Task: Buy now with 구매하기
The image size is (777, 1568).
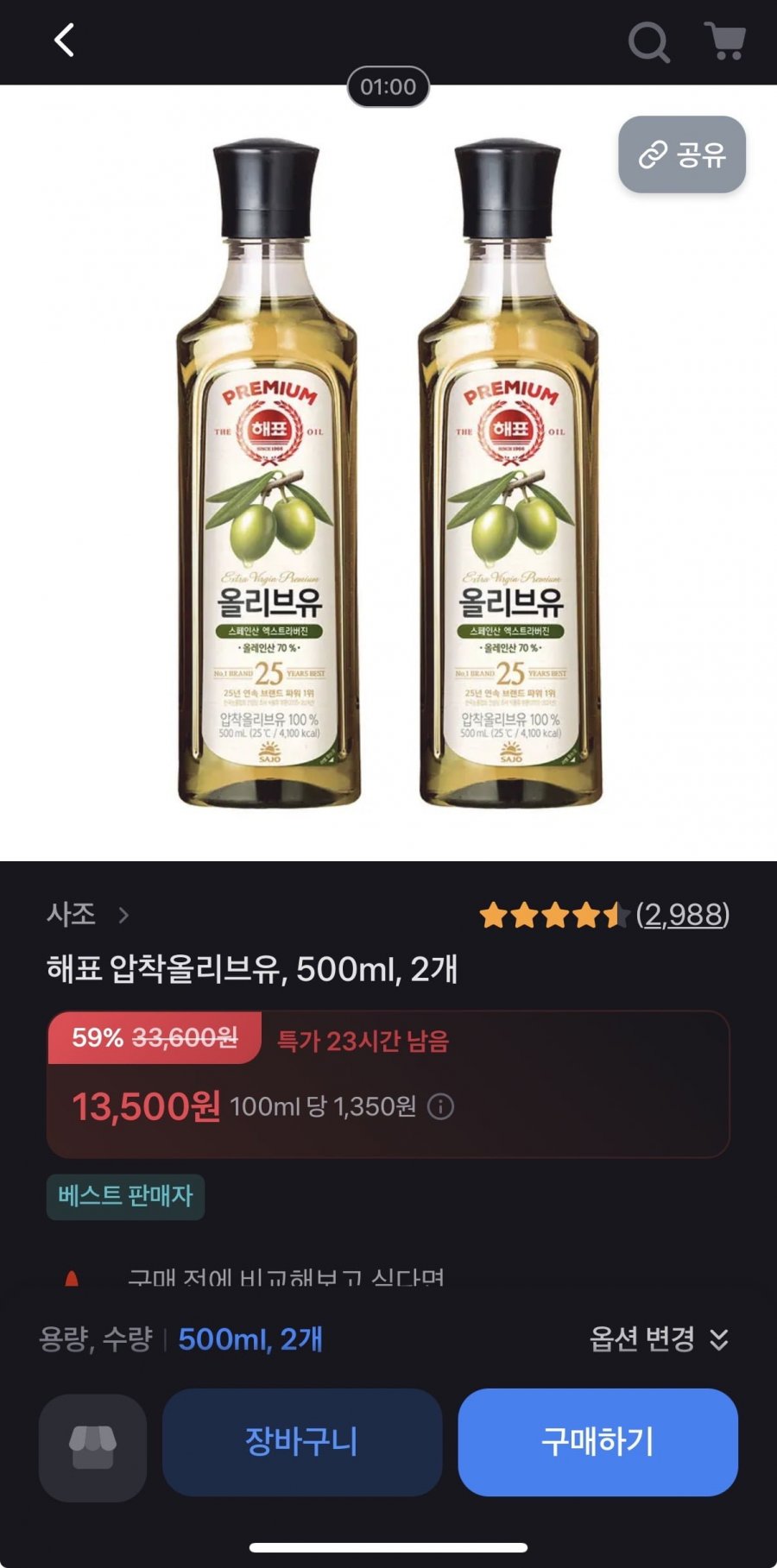Action: (x=597, y=1442)
